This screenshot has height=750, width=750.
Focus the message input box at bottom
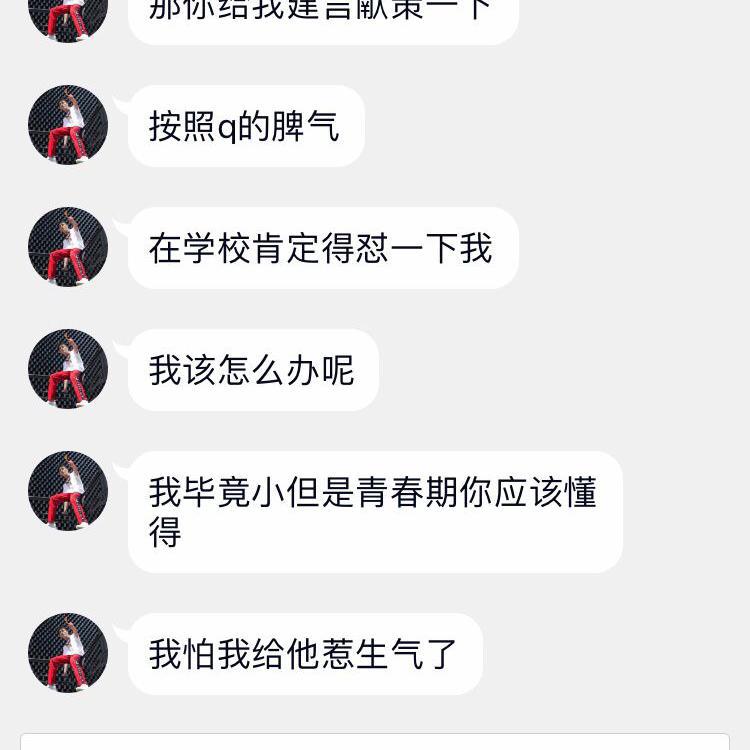pos(375,742)
